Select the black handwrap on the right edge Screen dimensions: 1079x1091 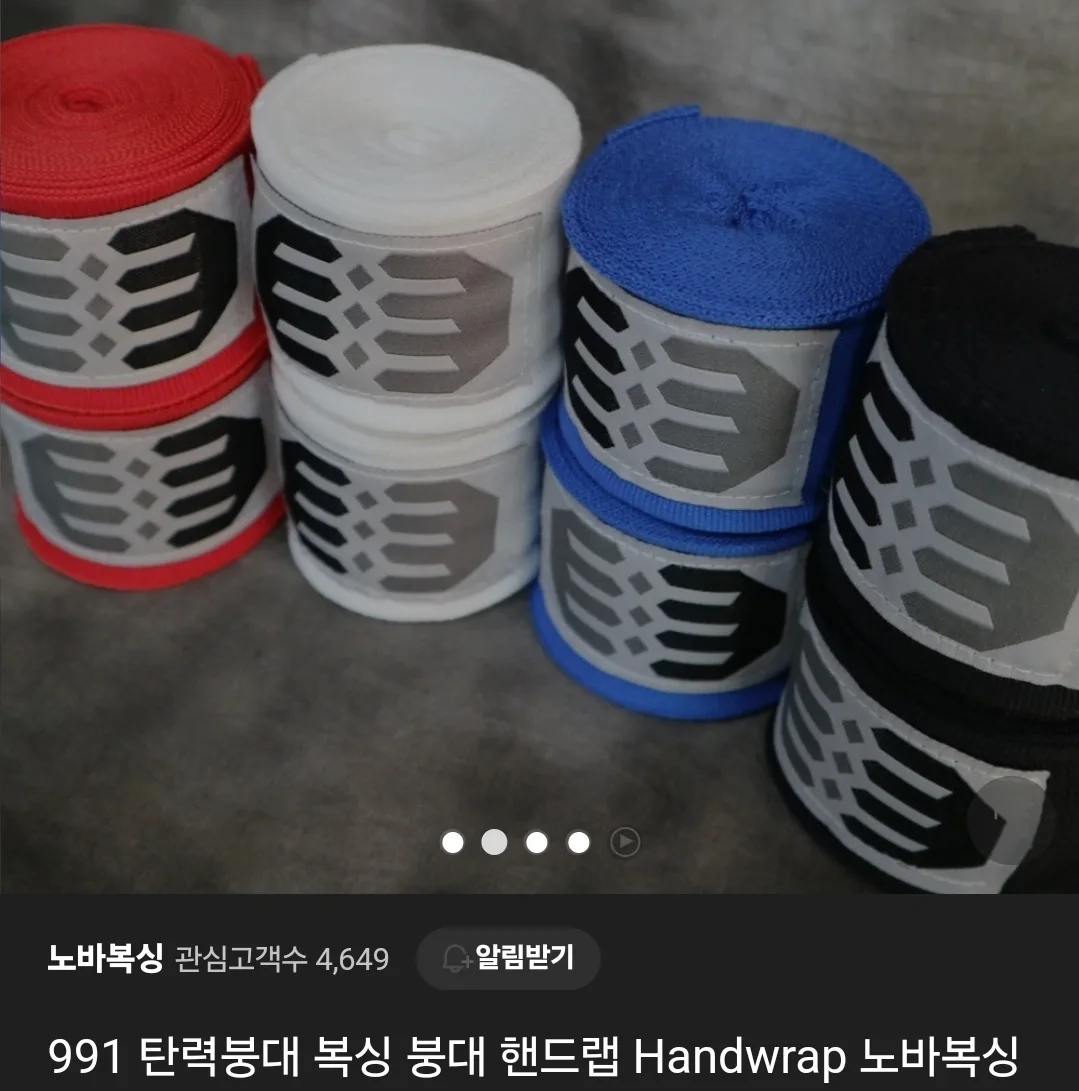tap(950, 500)
